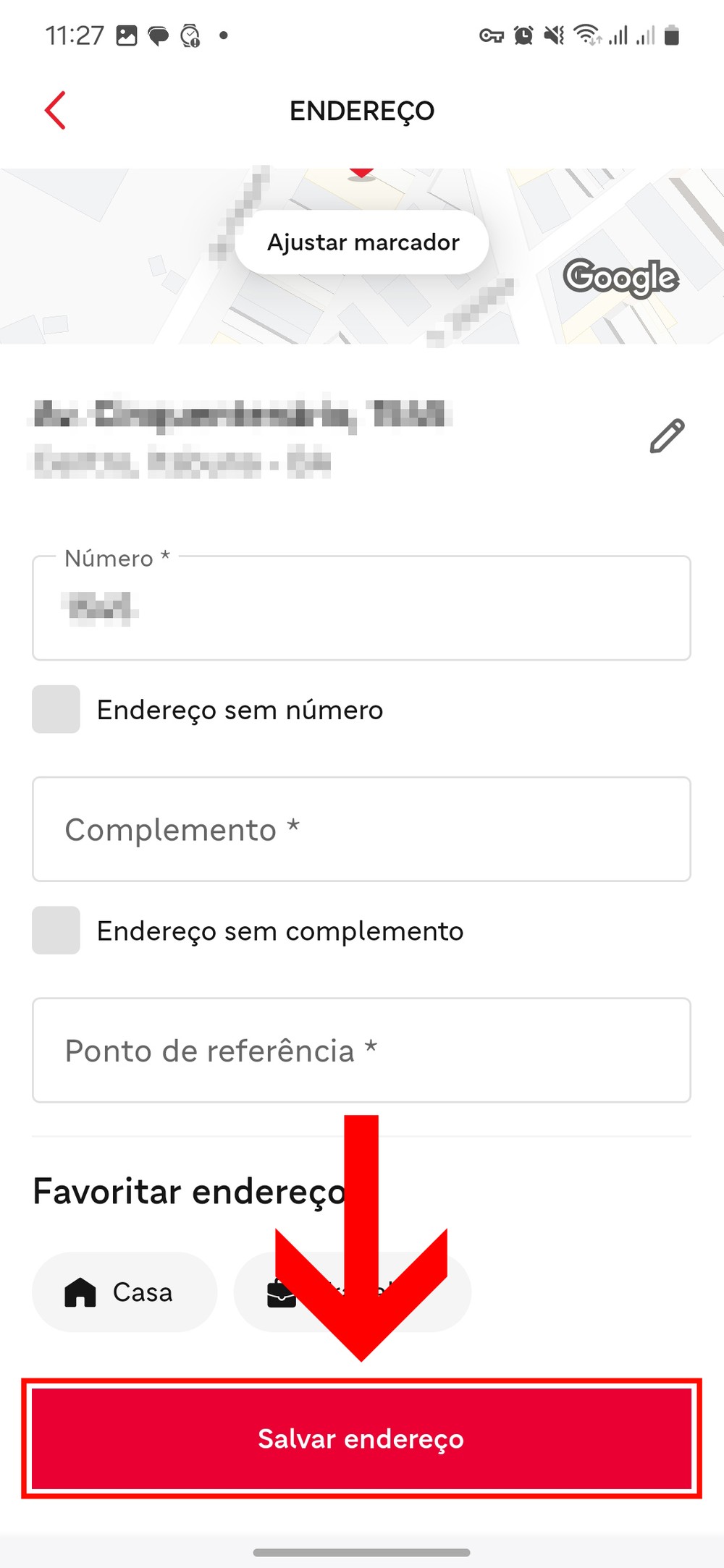Screen dimensions: 724x1568
Task: Select the Ponto de referência field
Action: 362,1051
